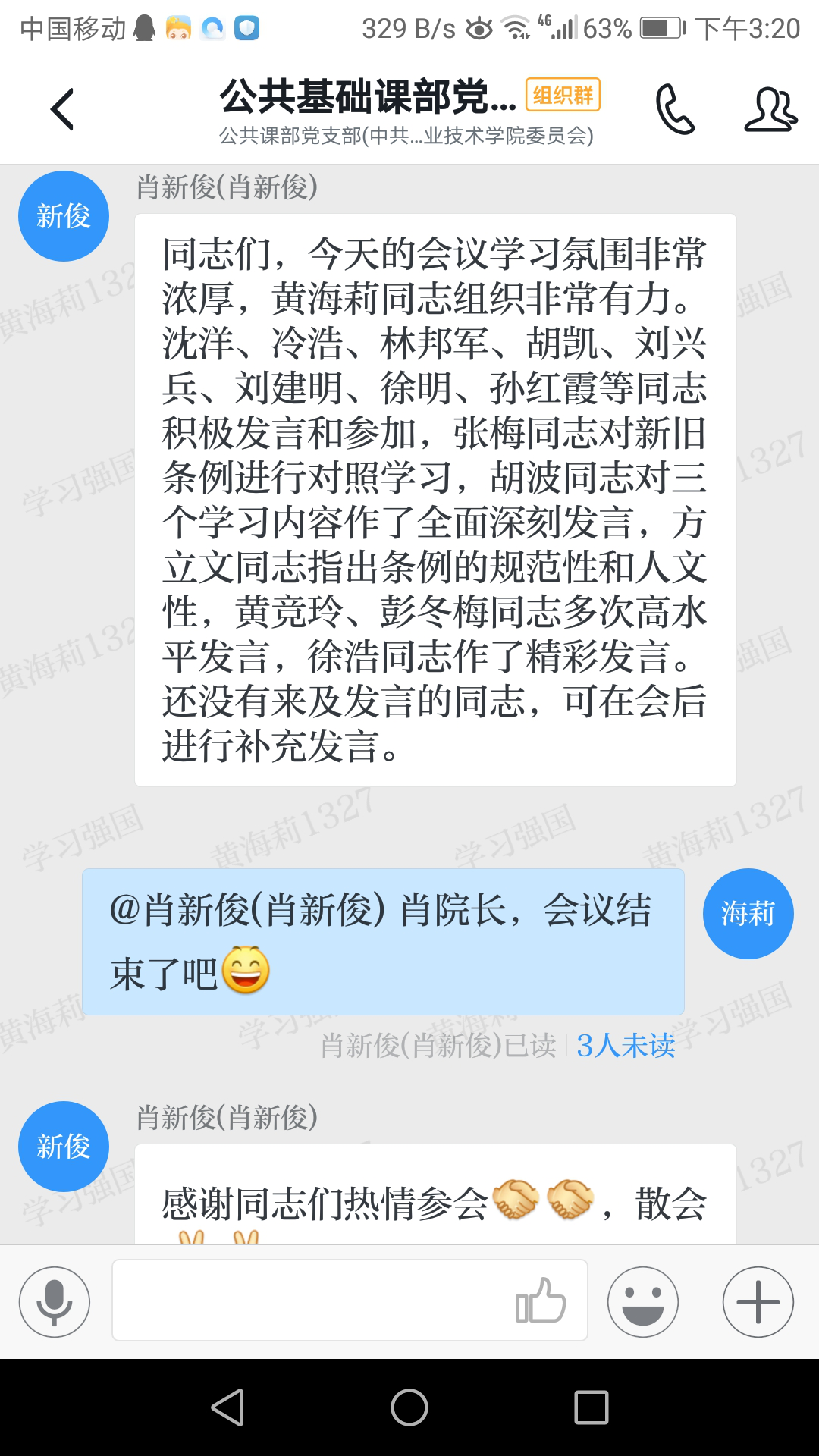Open the 海莉 sender avatar

748,914
